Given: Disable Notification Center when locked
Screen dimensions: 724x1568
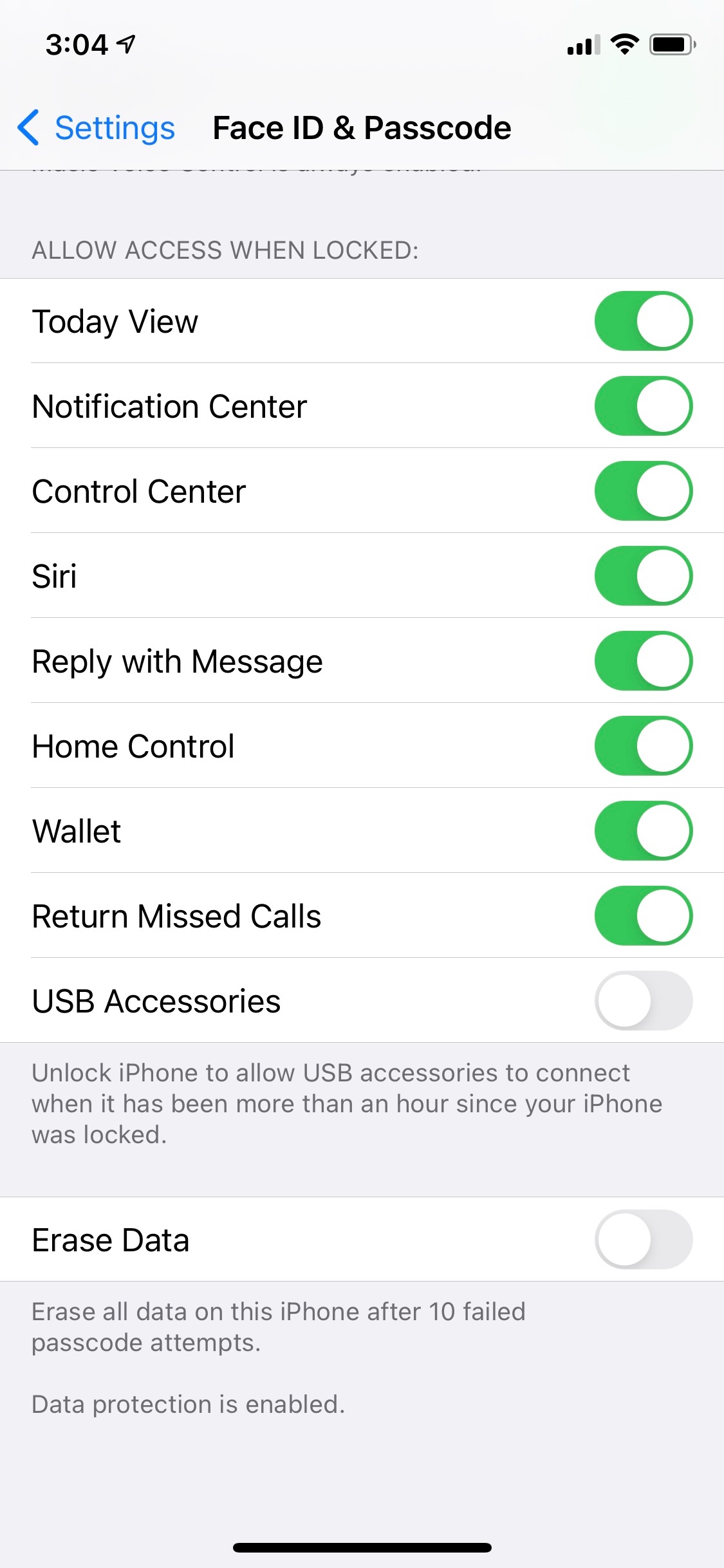Looking at the screenshot, I should click(644, 406).
